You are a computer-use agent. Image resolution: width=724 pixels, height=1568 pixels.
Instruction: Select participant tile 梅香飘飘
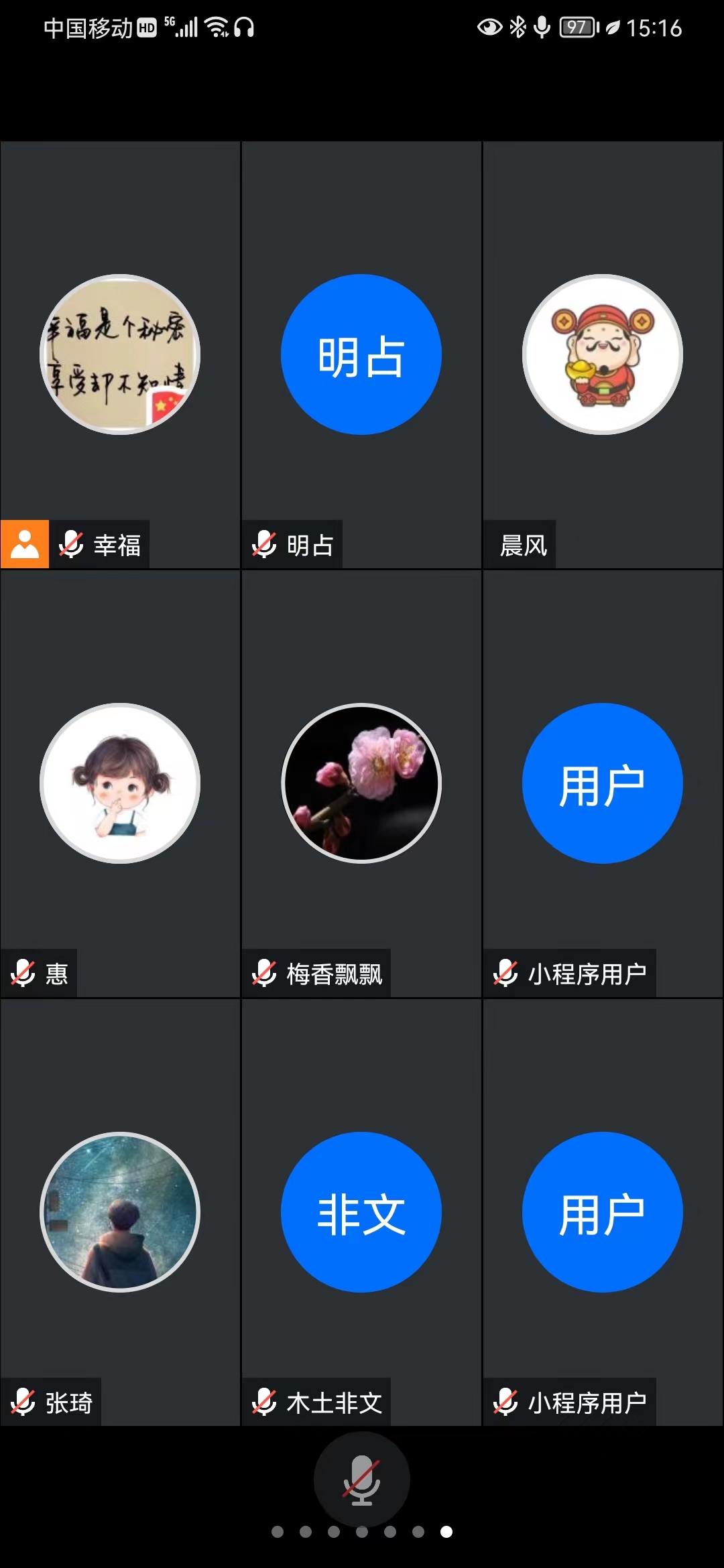361,784
